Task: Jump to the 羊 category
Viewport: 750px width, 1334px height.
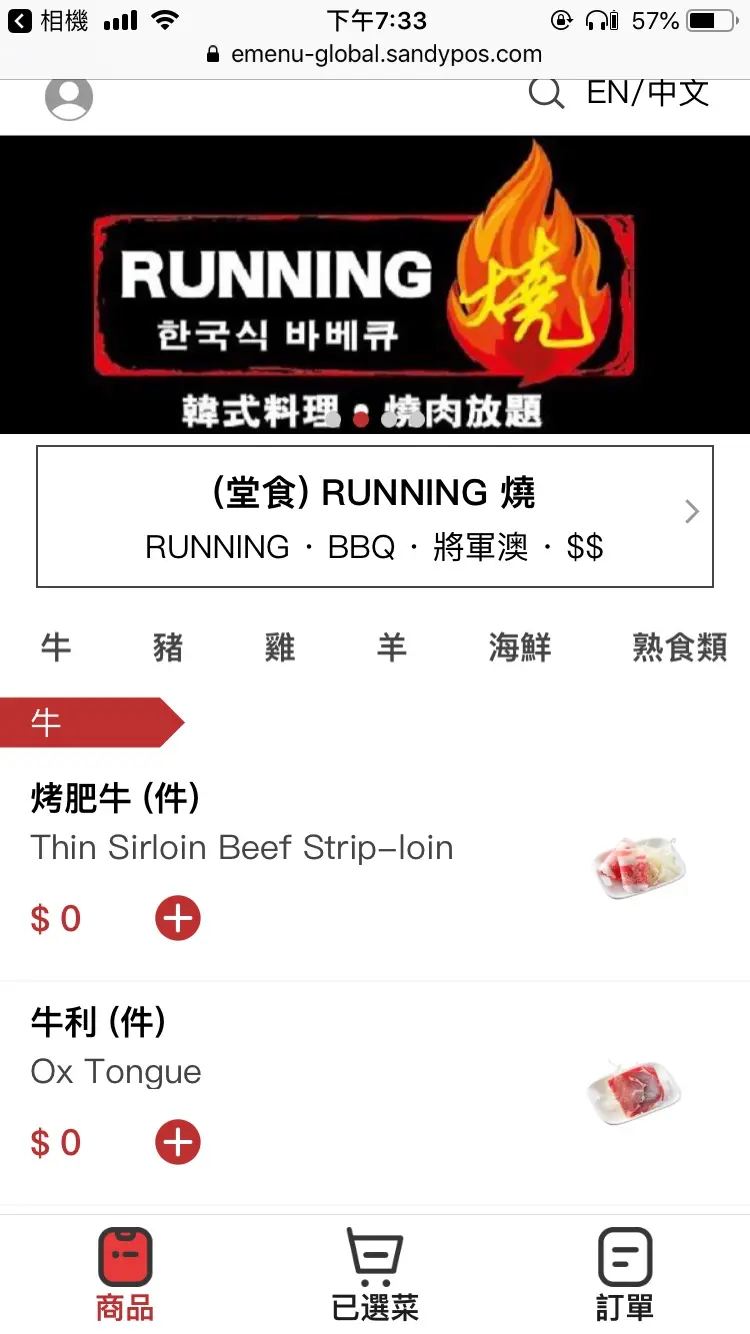Action: point(392,648)
